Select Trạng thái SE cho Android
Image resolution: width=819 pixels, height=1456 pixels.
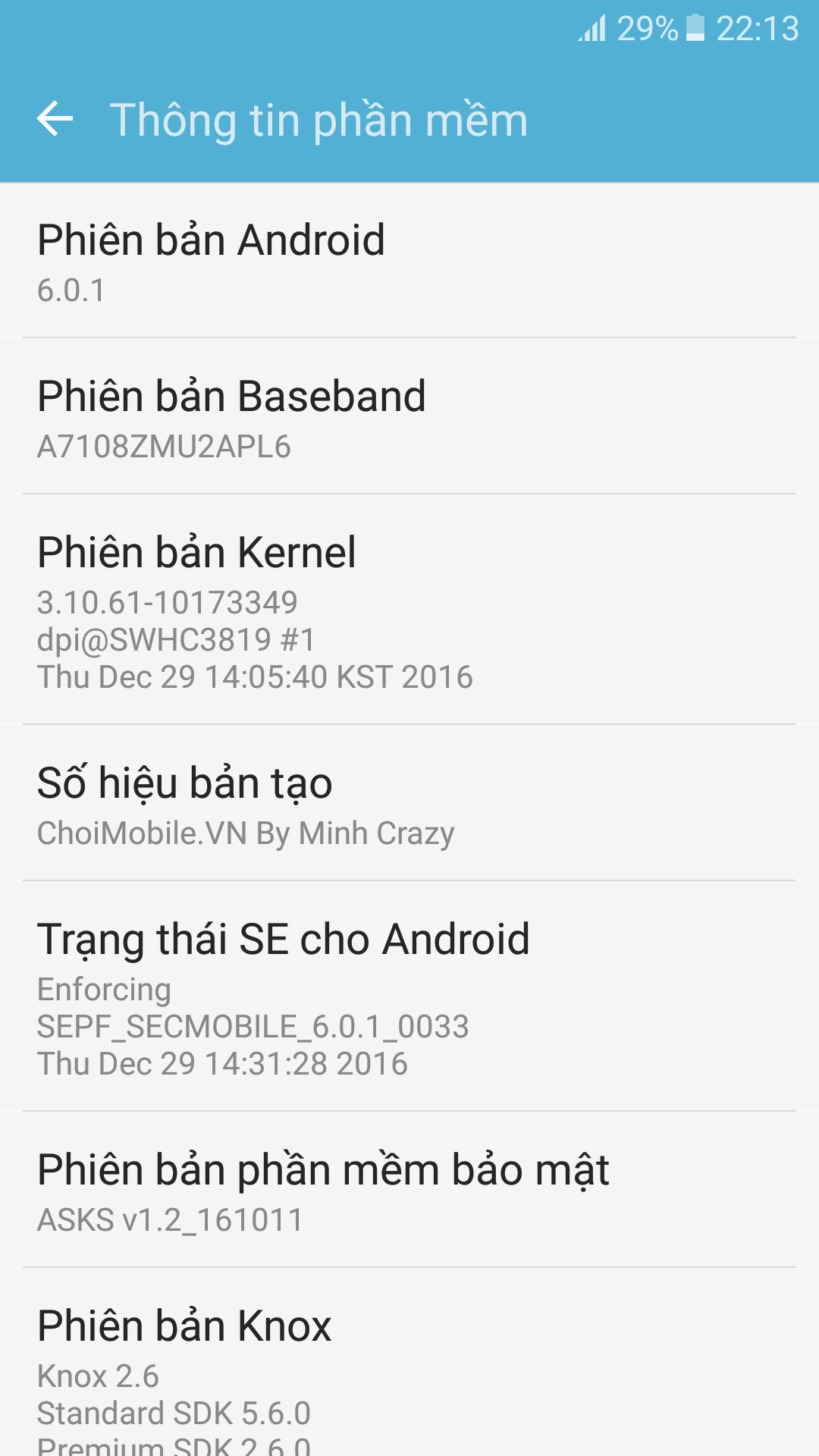click(409, 996)
